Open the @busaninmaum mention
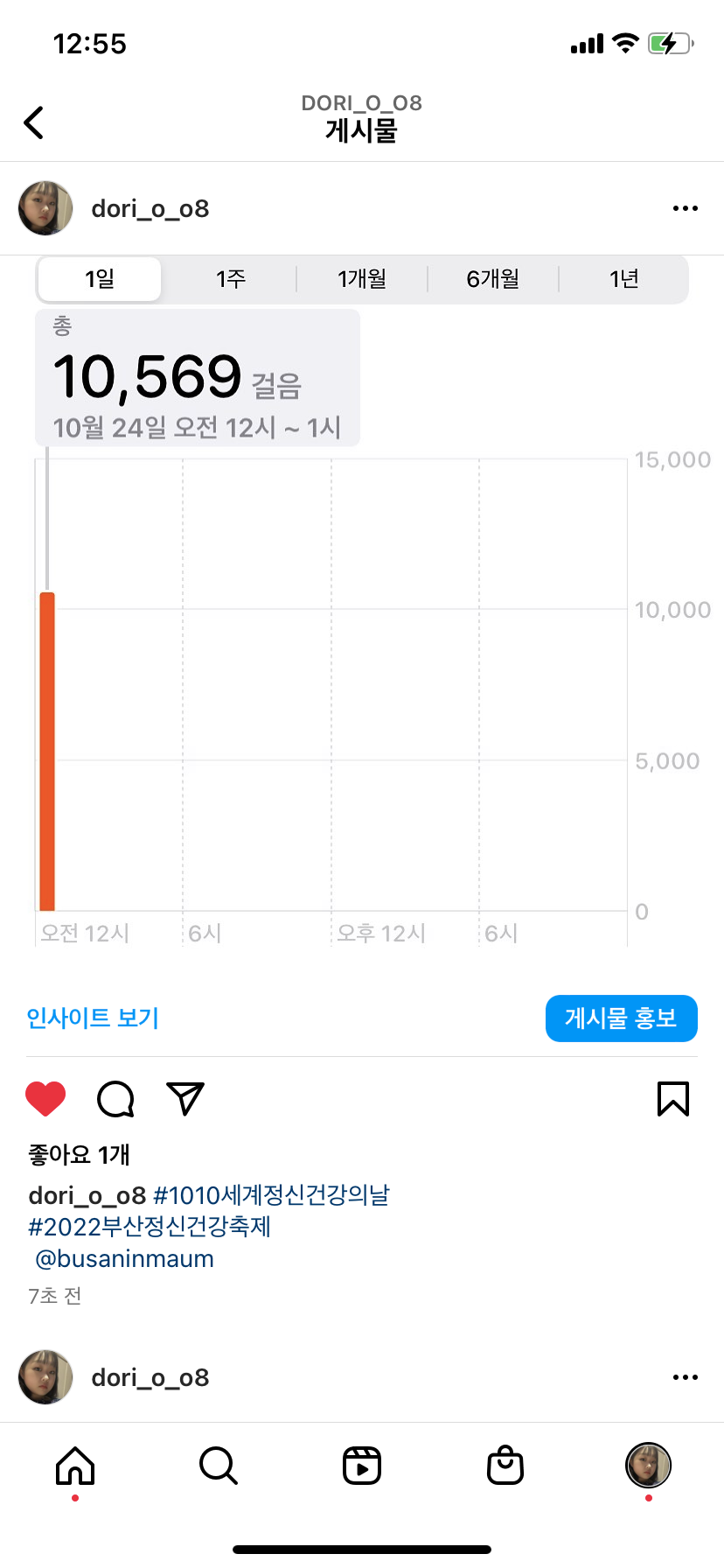The height and width of the screenshot is (1568, 724). (x=124, y=1259)
